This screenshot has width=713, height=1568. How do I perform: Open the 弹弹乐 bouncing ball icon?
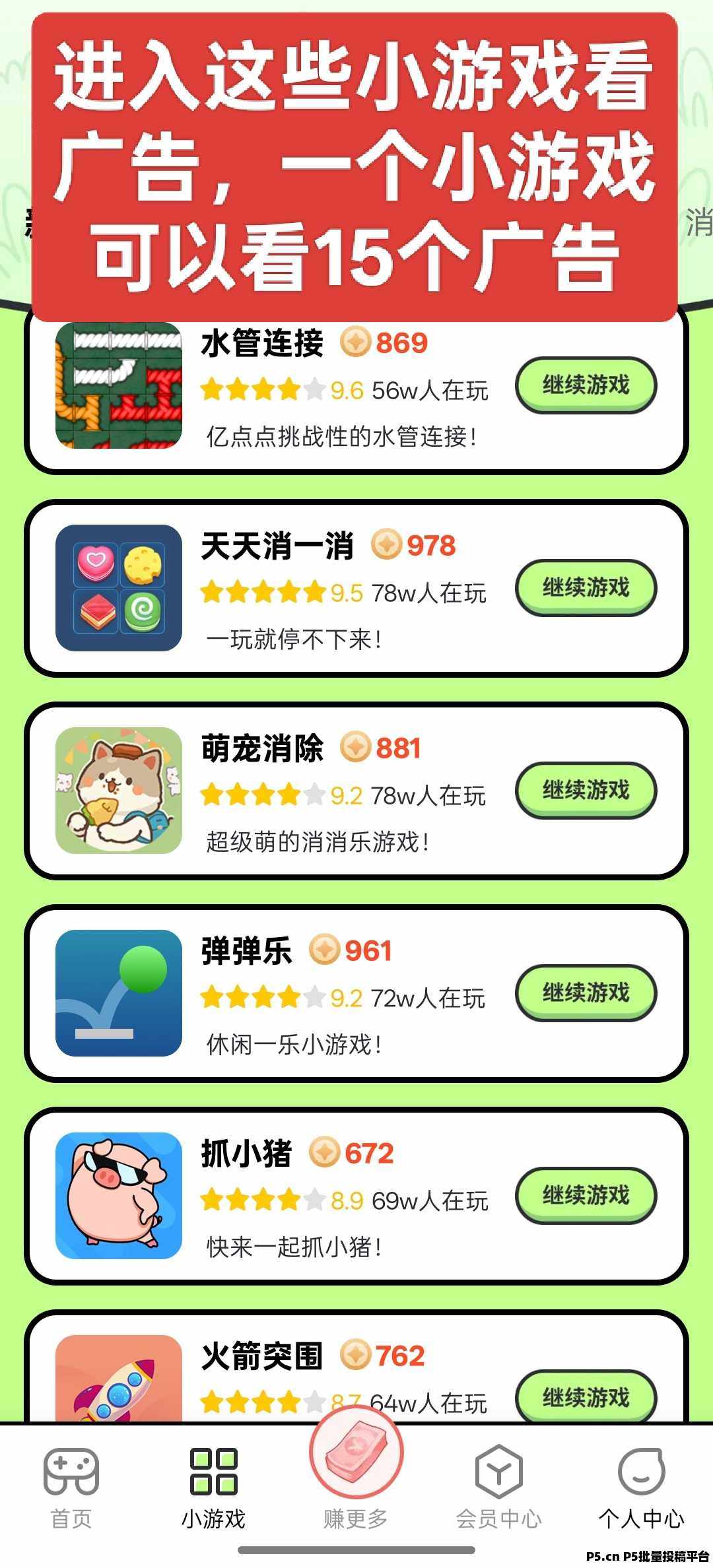[119, 993]
